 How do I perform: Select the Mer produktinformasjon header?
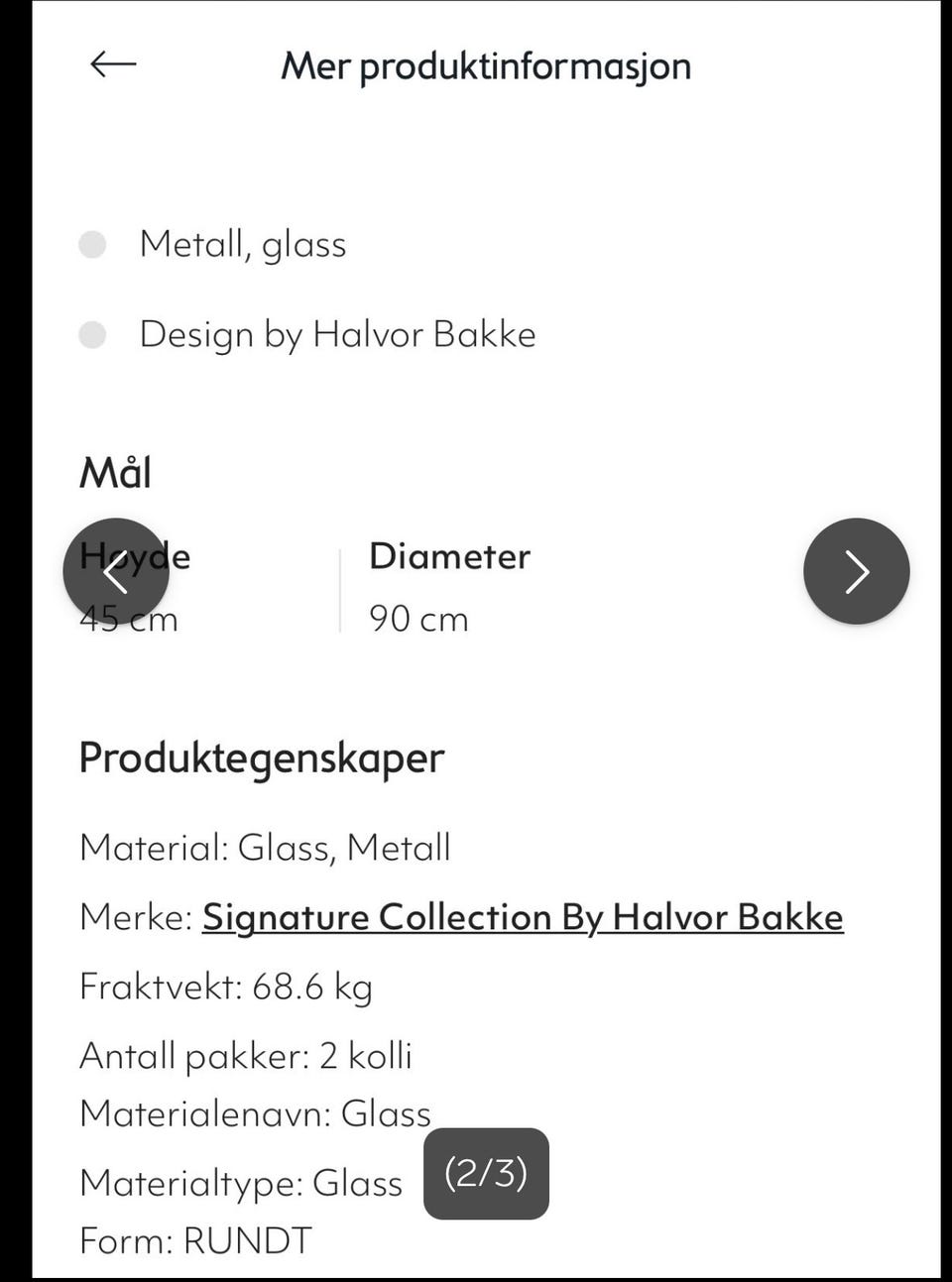click(x=486, y=65)
